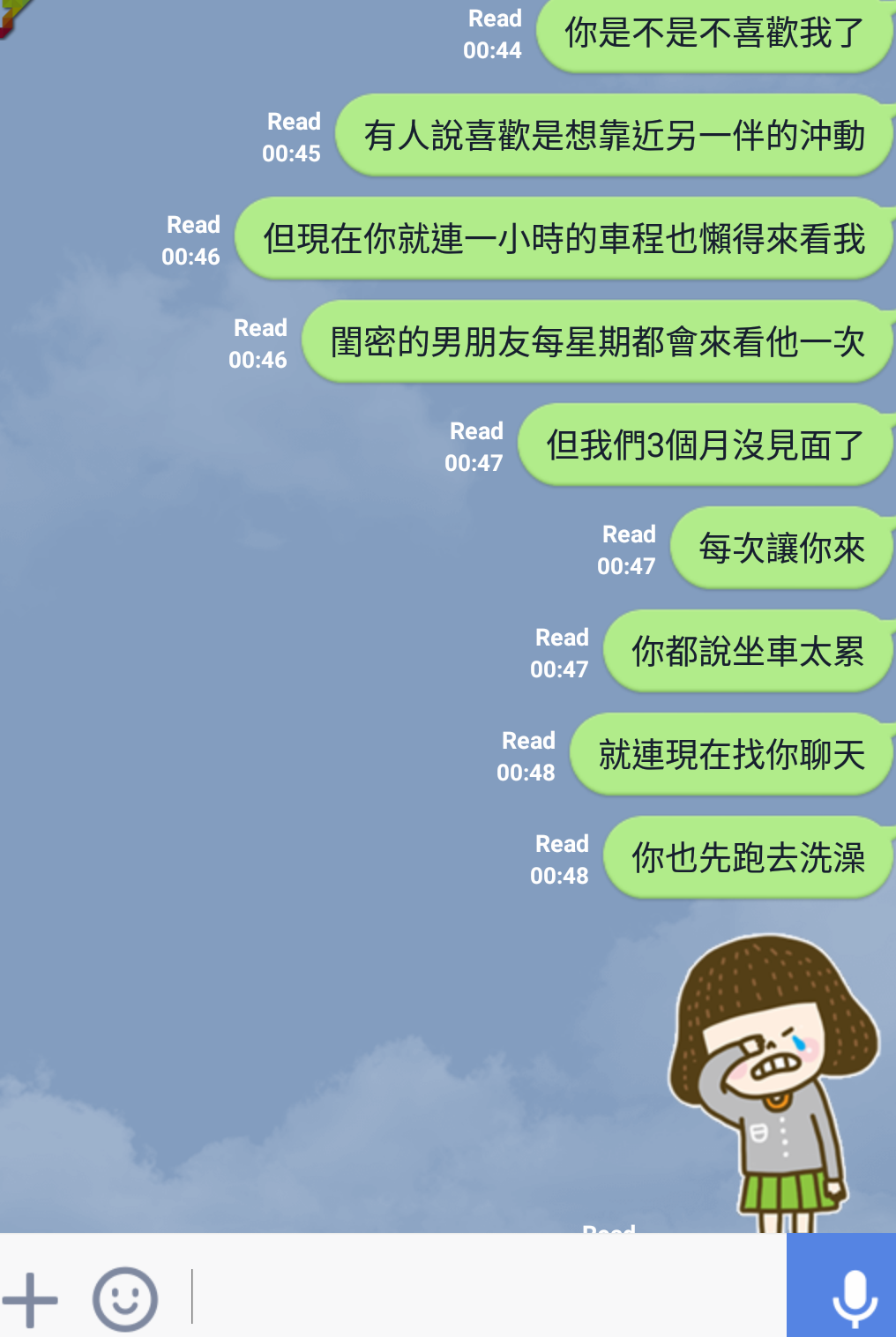
Task: Open the emoji sticker picker
Action: point(125,1299)
